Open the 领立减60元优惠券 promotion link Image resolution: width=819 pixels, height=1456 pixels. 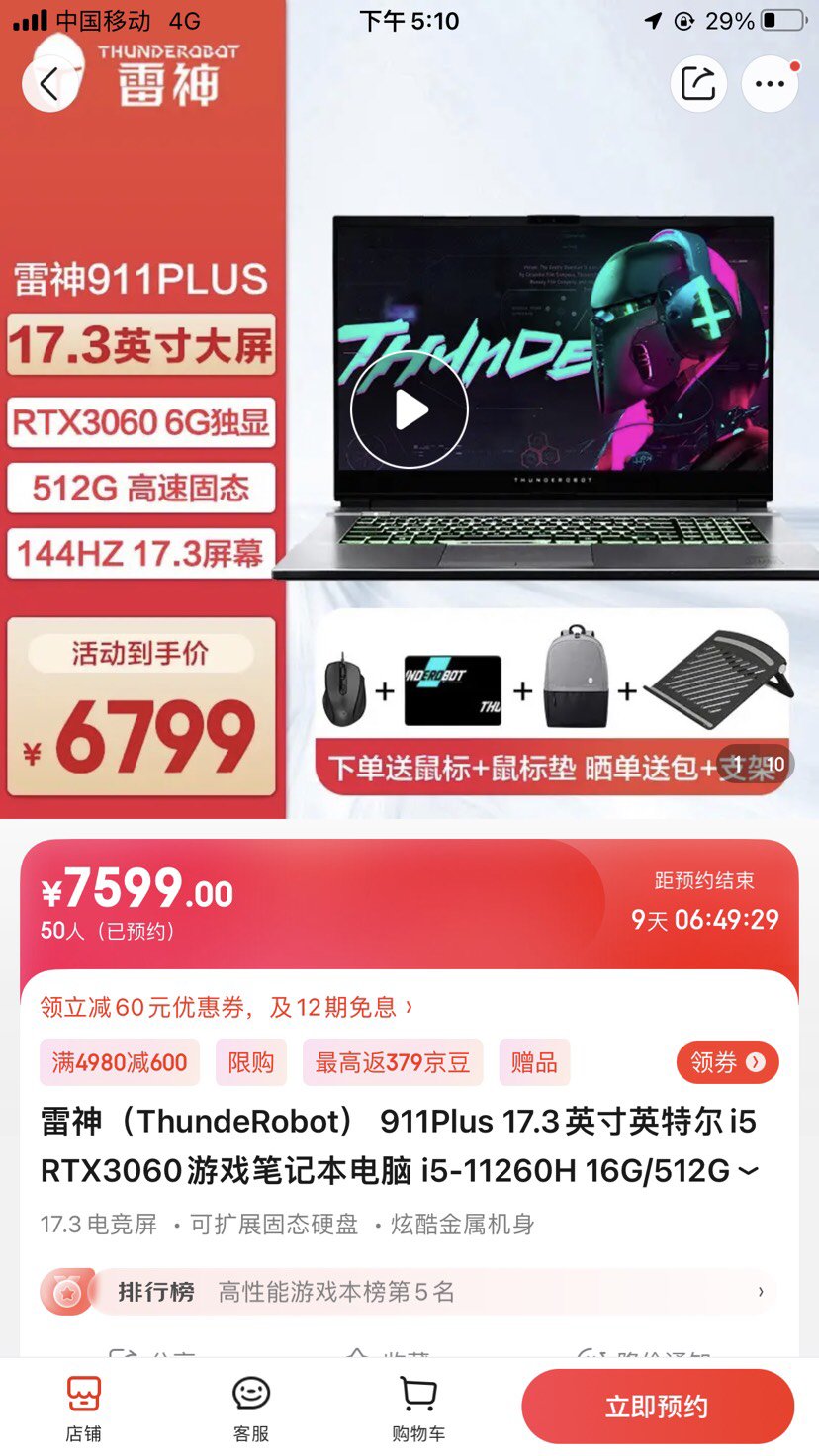tap(227, 1007)
